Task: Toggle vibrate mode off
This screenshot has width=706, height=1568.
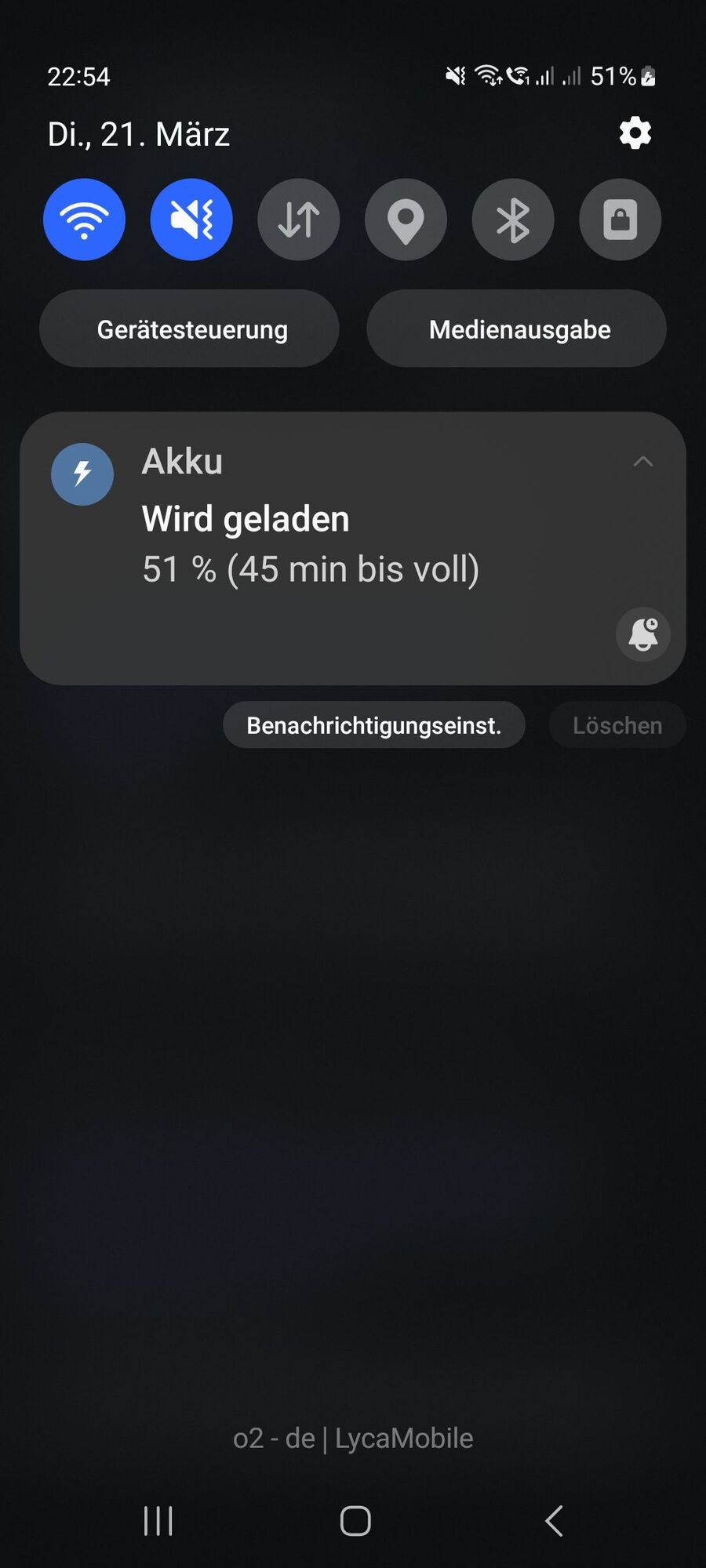Action: tap(191, 220)
